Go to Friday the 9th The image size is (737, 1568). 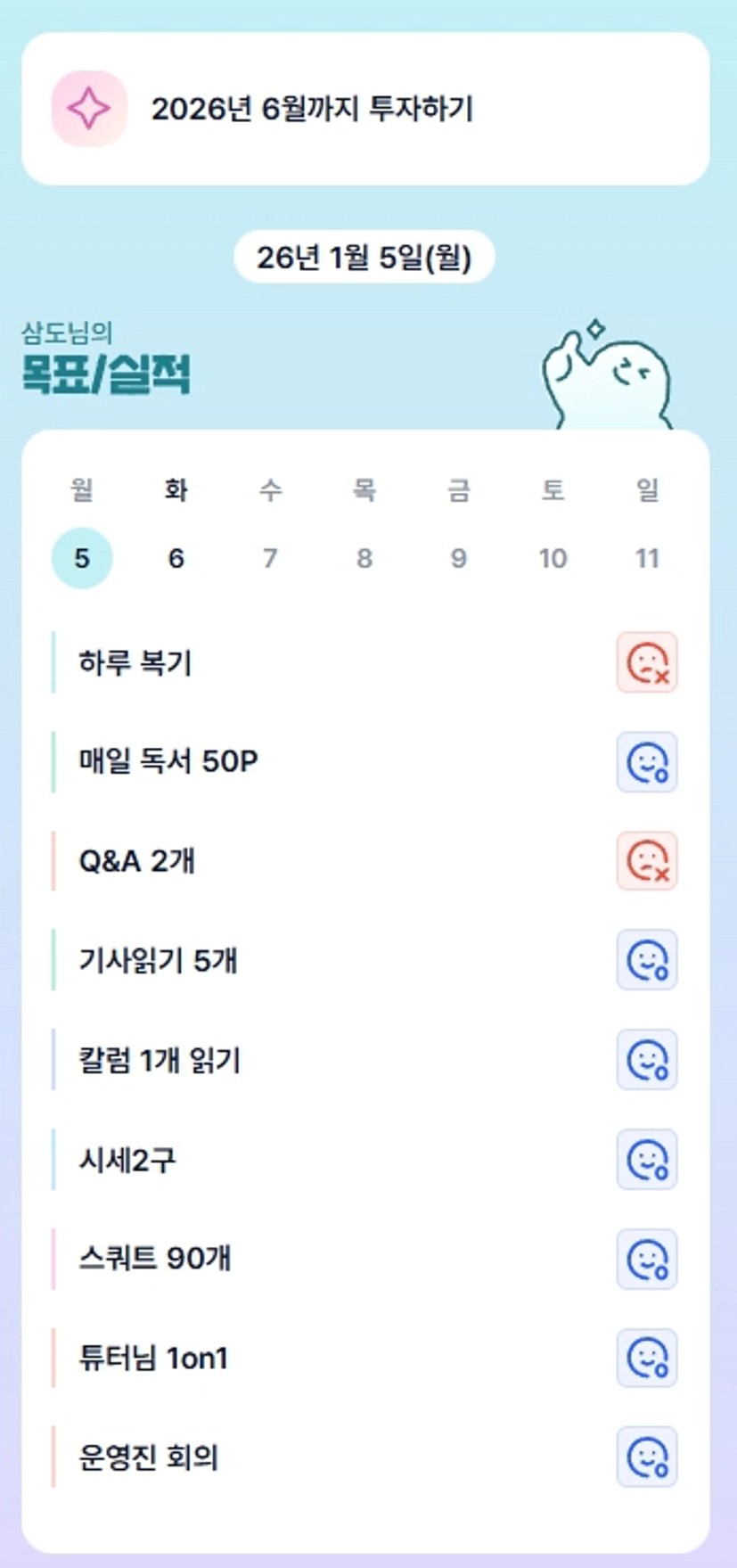pyautogui.click(x=458, y=558)
